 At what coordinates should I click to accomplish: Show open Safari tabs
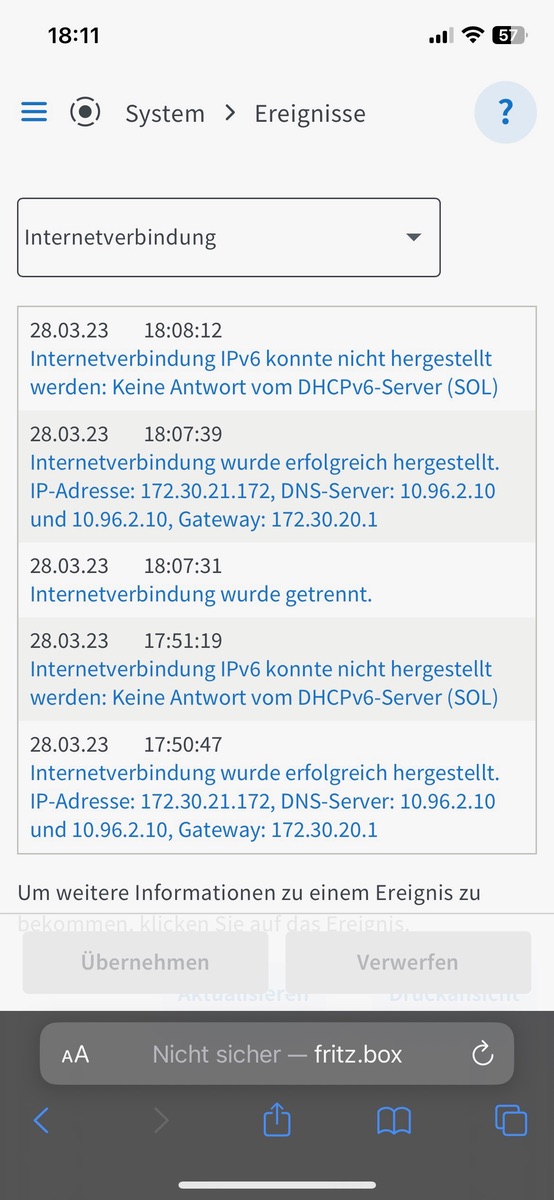point(511,1120)
